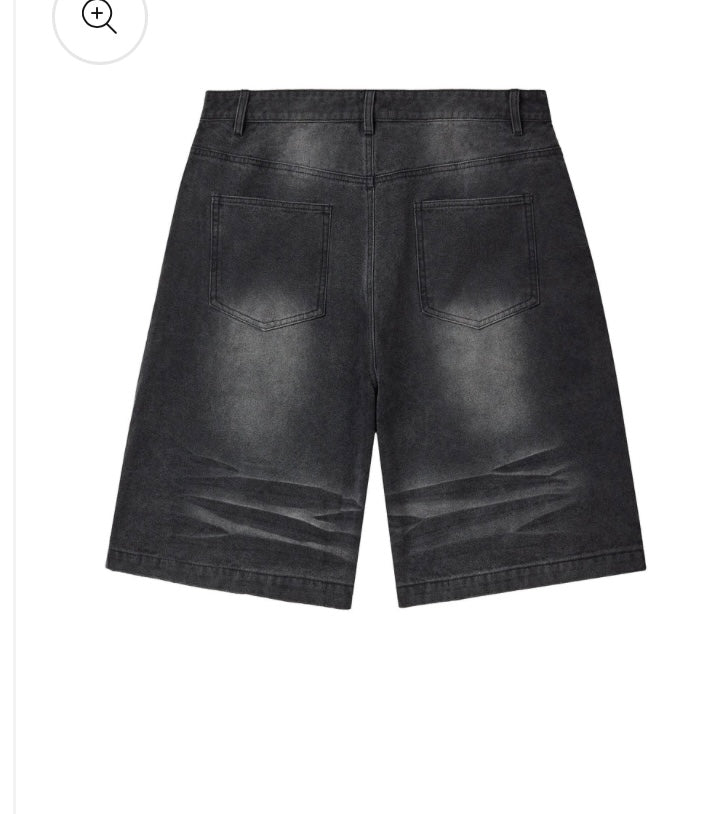This screenshot has height=814, width=725.
Task: Open the black denim shorts image
Action: pos(375,345)
